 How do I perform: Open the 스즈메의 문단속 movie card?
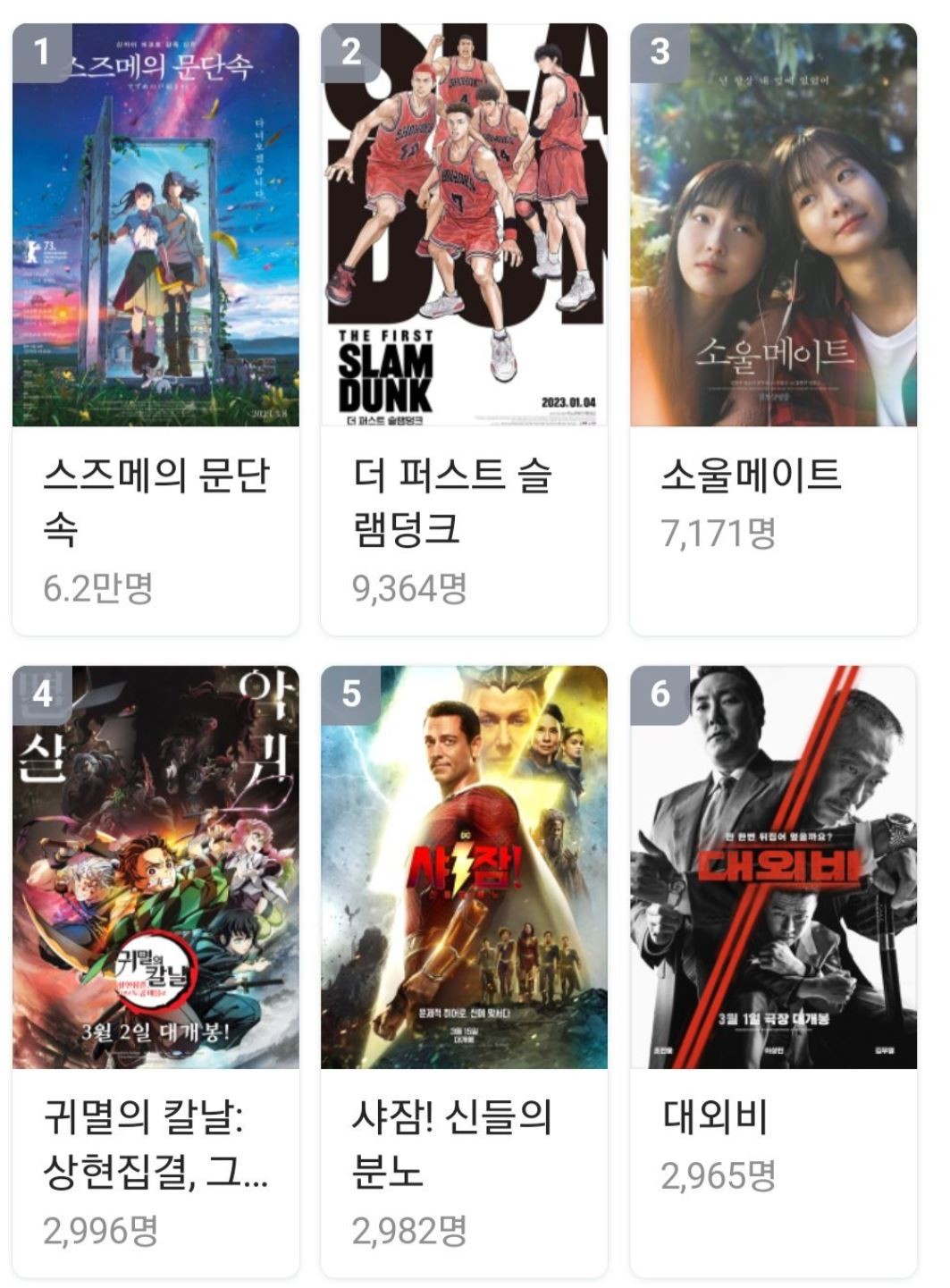[x=156, y=225]
